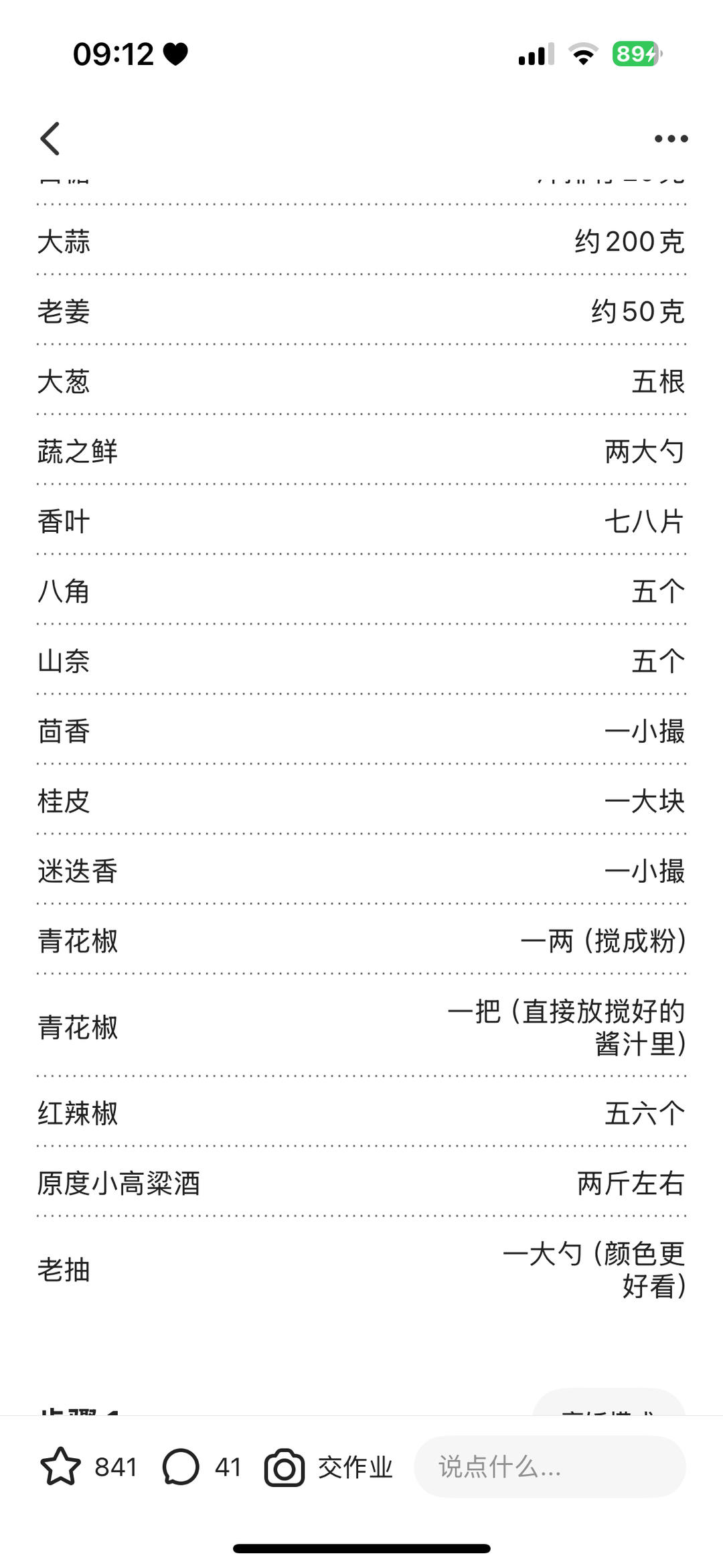
Task: Open comments via the speech bubble icon
Action: (x=179, y=1467)
